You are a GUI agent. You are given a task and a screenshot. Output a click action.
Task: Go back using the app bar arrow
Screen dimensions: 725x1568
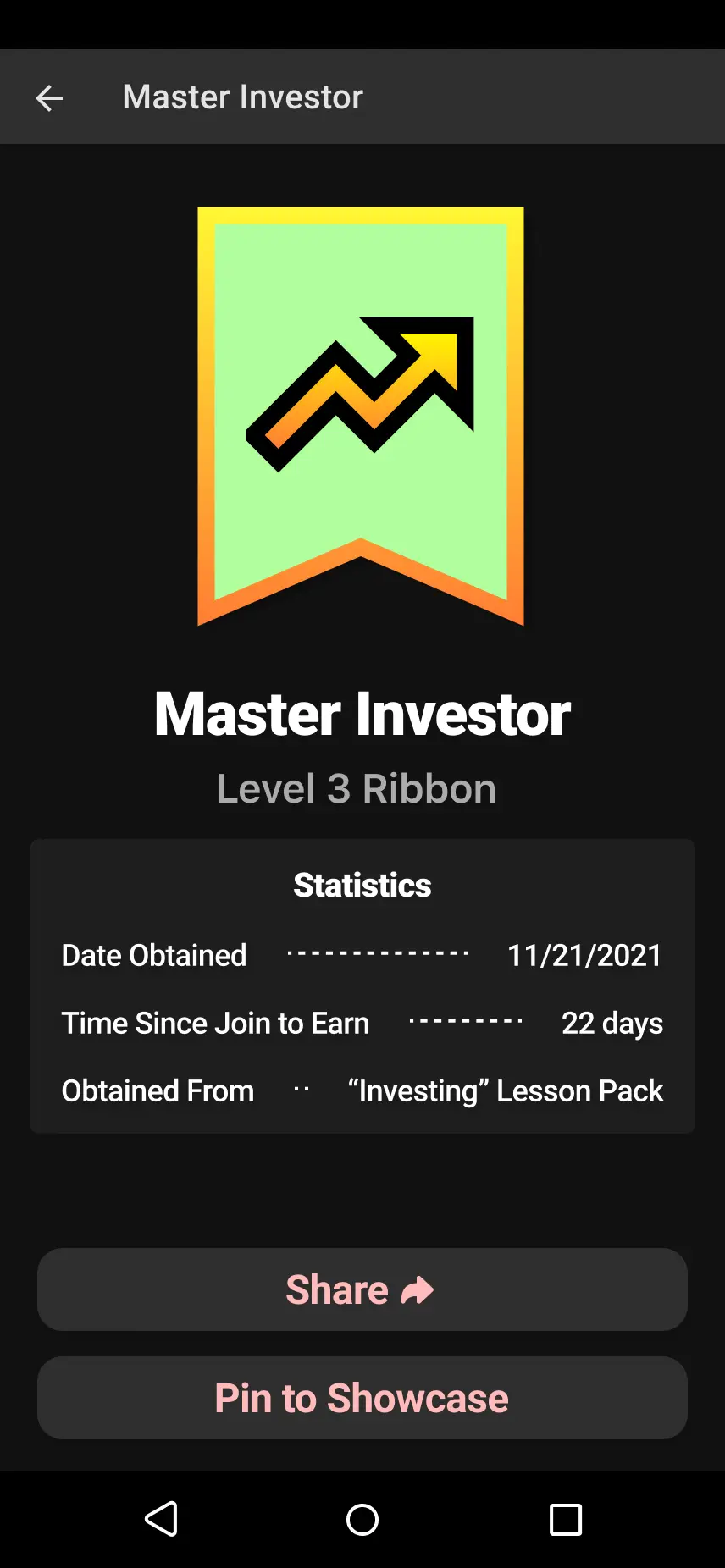[x=49, y=98]
